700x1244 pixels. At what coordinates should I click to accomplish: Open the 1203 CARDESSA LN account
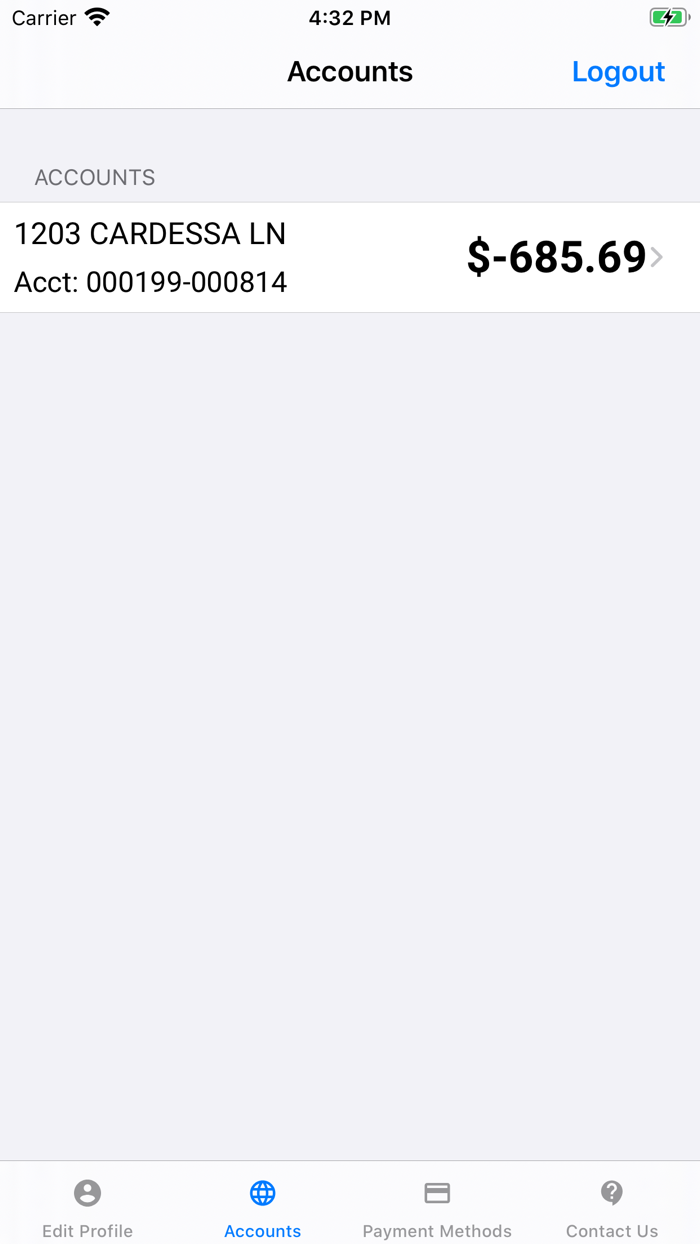(x=350, y=258)
